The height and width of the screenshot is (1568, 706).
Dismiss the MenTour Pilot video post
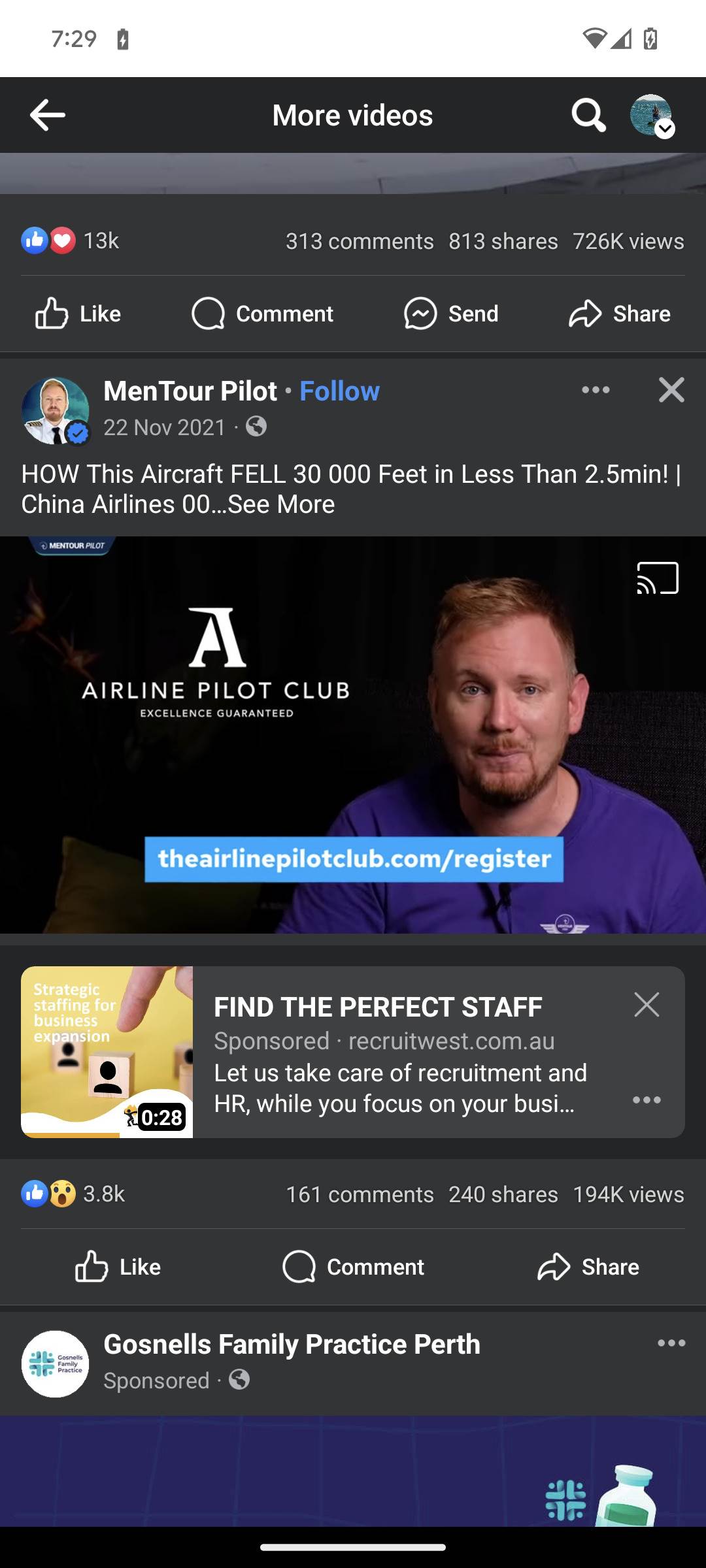671,390
